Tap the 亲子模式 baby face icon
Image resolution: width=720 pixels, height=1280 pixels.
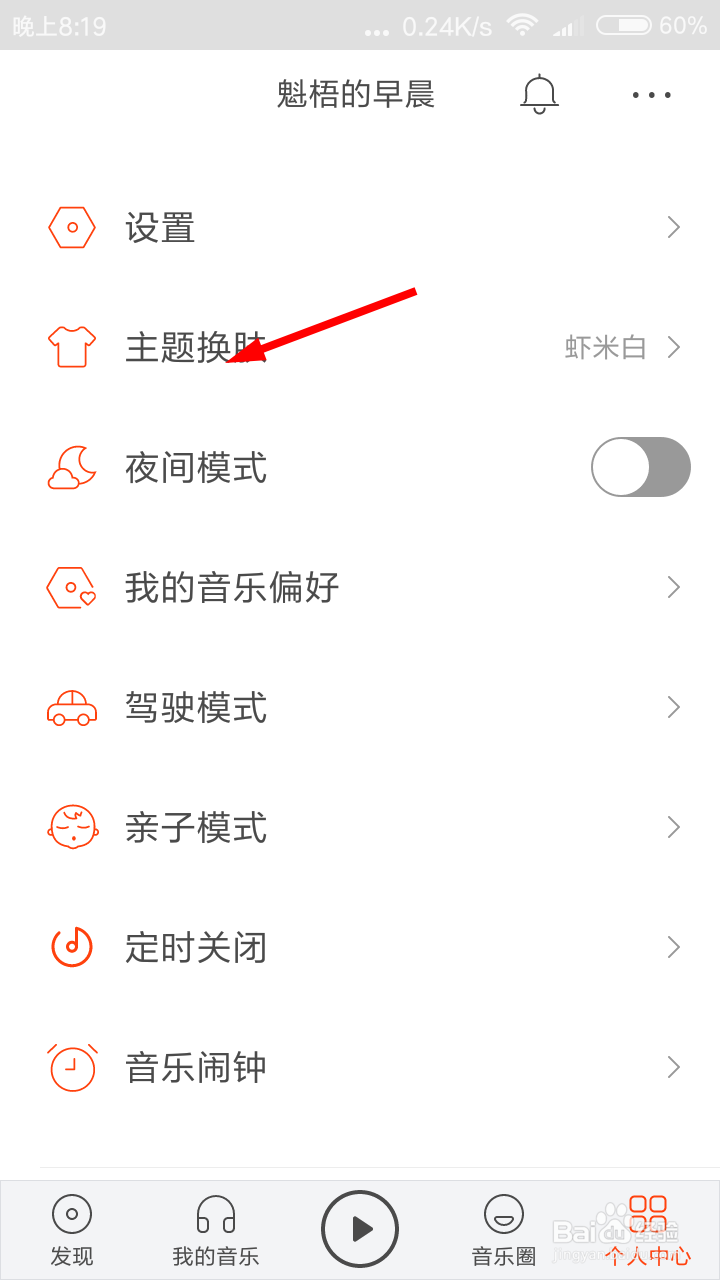tap(71, 827)
